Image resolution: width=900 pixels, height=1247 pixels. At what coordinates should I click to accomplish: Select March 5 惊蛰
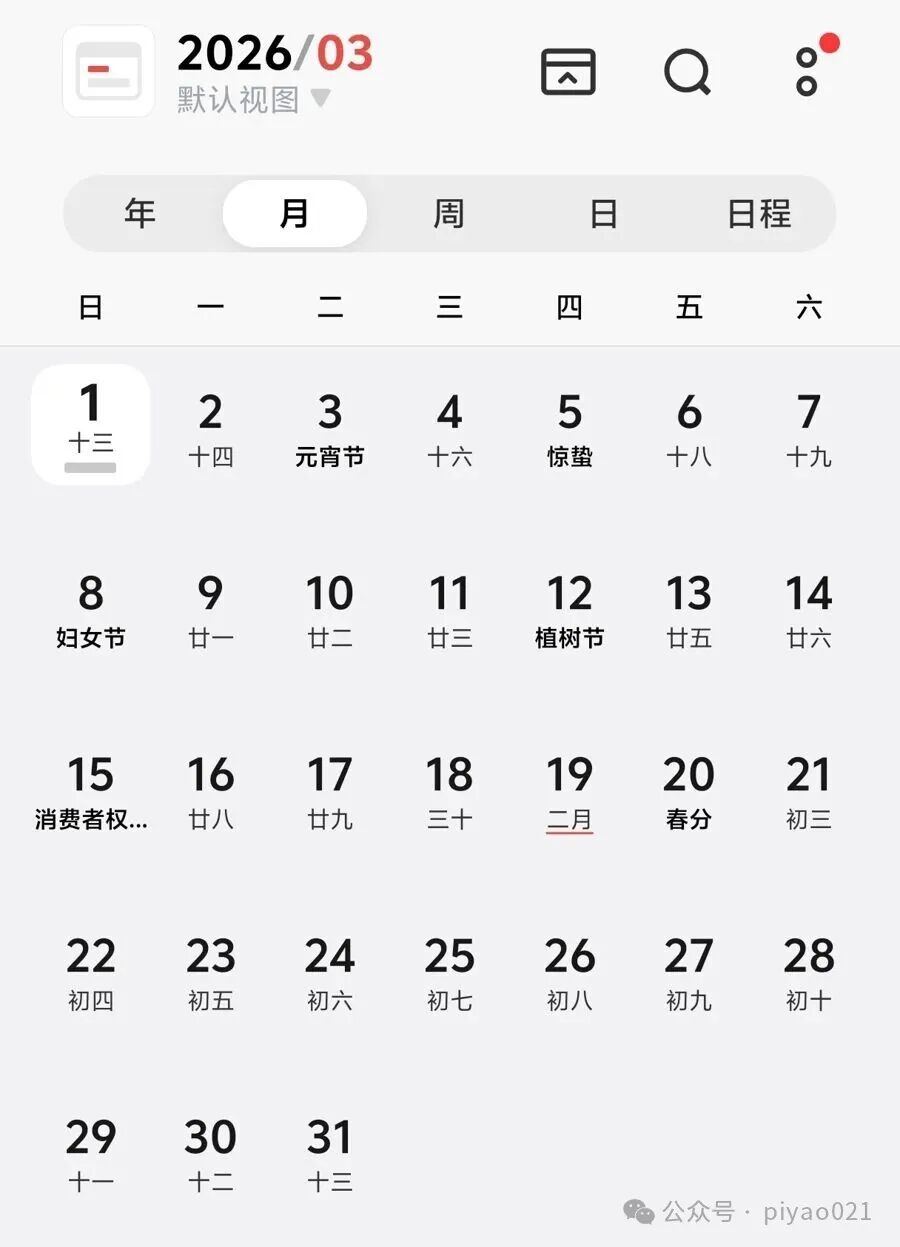[569, 430]
